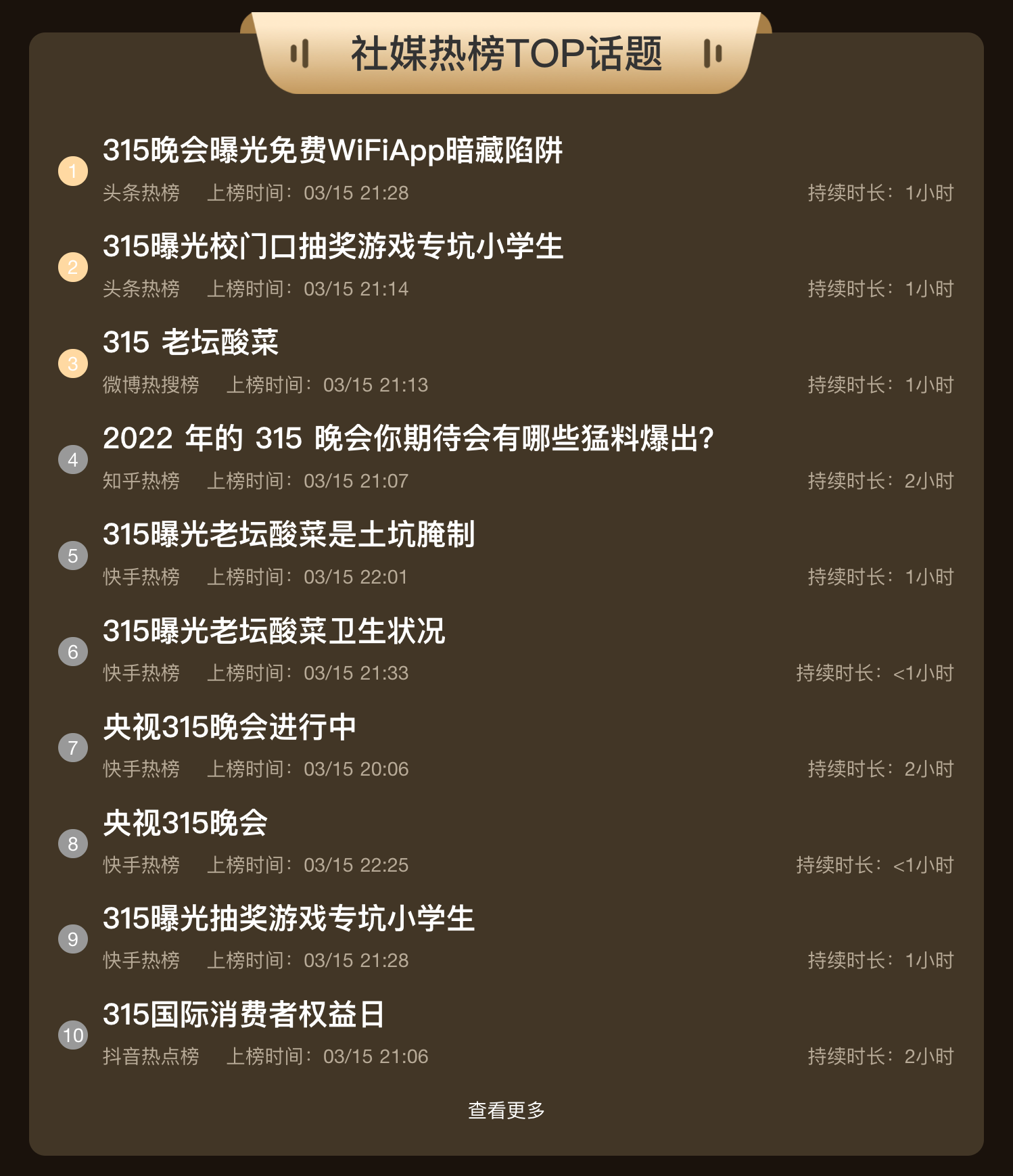Open topic 315曝光老坛酸菜卫生状况

[274, 631]
